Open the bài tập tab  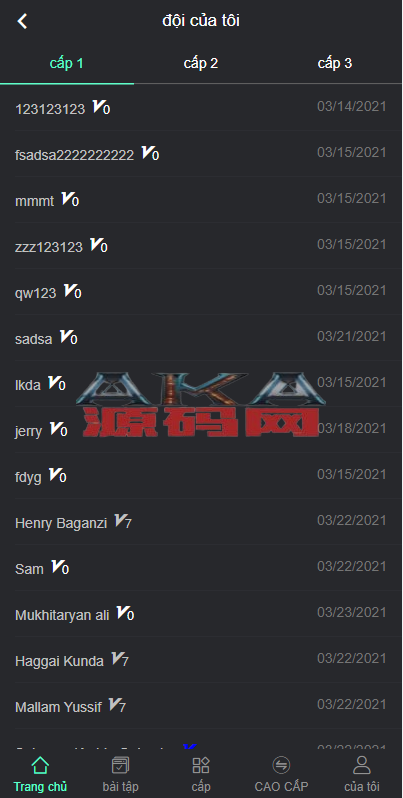(121, 774)
